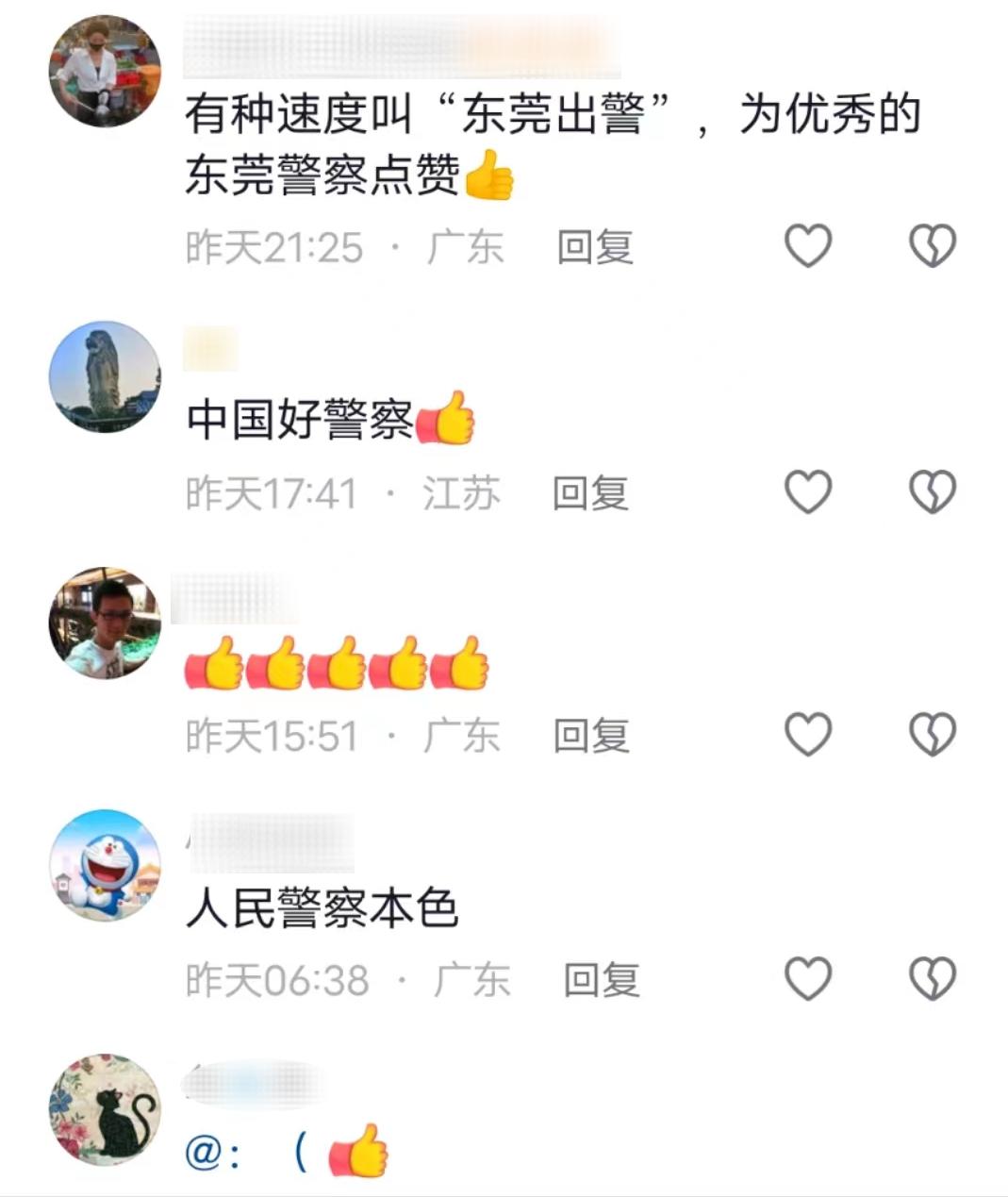
Task: Dislike the comment posted 昨天15:51
Action: pyautogui.click(x=932, y=734)
